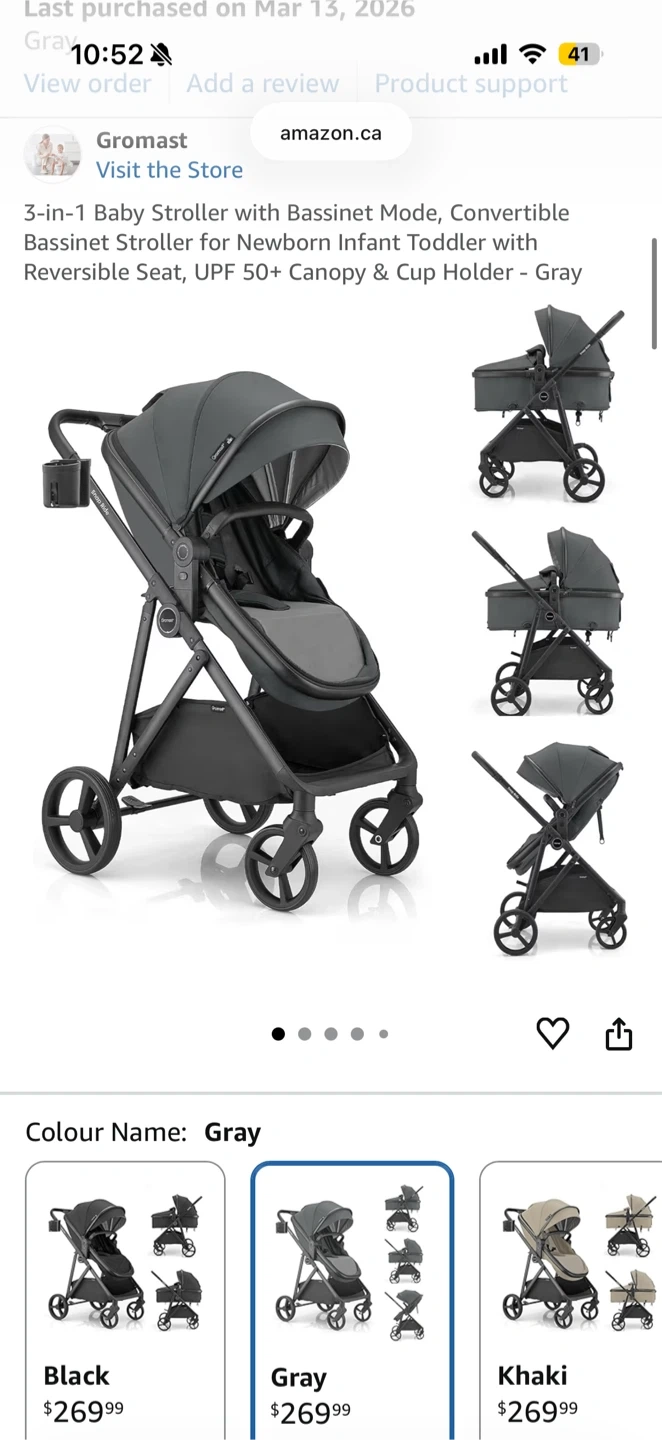Viewport: 662px width, 1440px height.
Task: Tap the amazon.ca address pill
Action: coord(331,133)
